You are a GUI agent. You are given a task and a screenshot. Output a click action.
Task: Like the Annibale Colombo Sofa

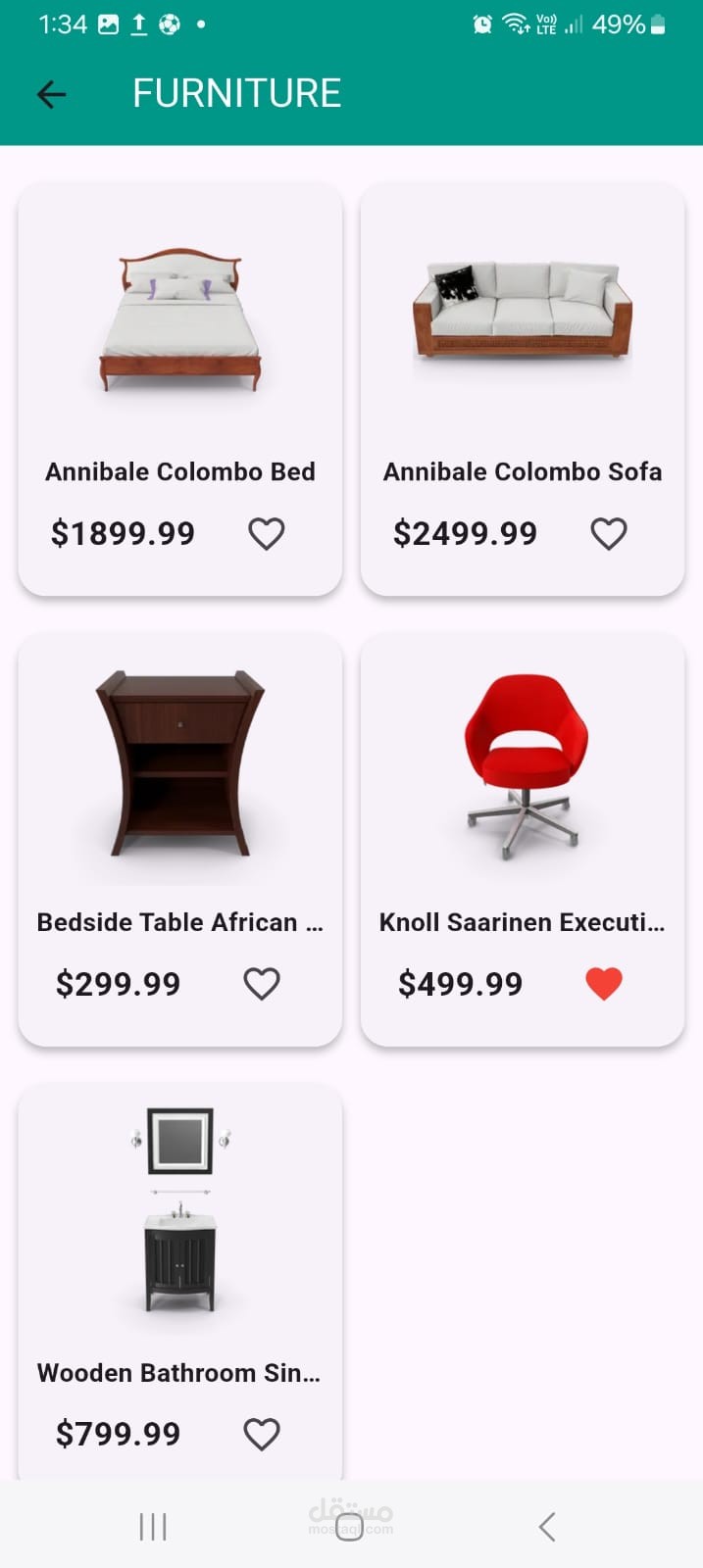(608, 534)
